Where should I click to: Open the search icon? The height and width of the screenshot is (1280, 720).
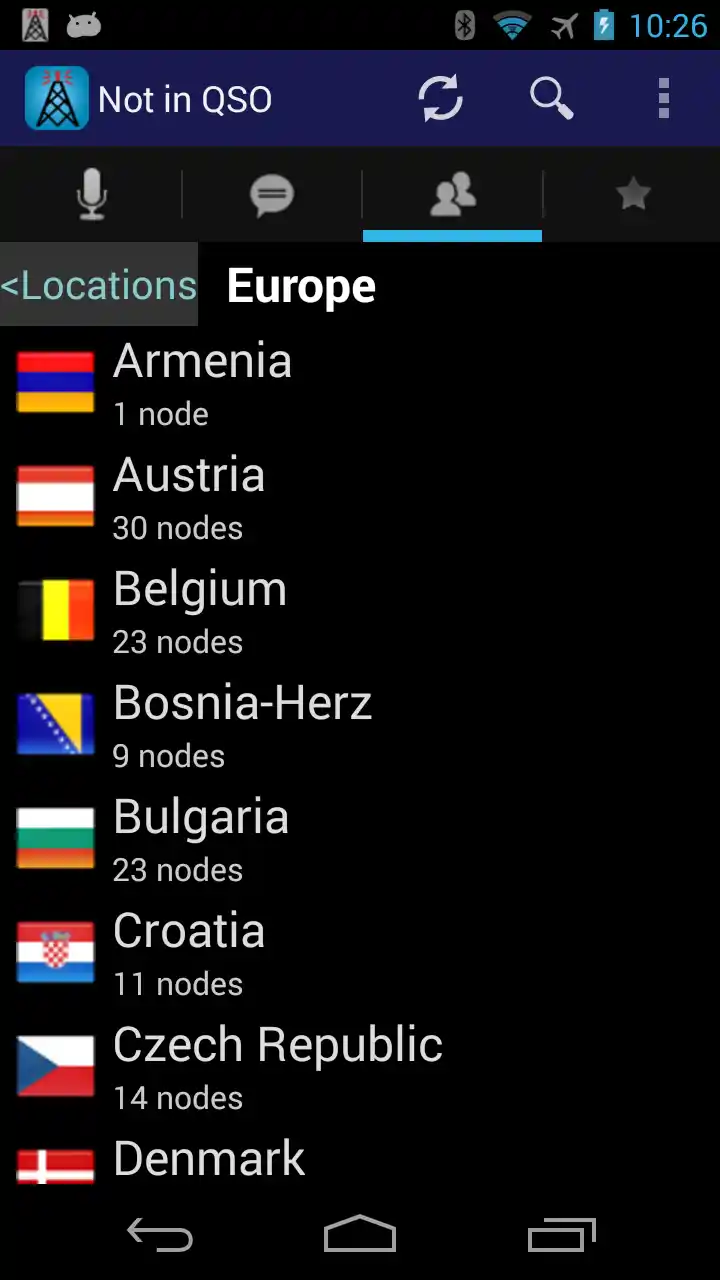tap(551, 99)
